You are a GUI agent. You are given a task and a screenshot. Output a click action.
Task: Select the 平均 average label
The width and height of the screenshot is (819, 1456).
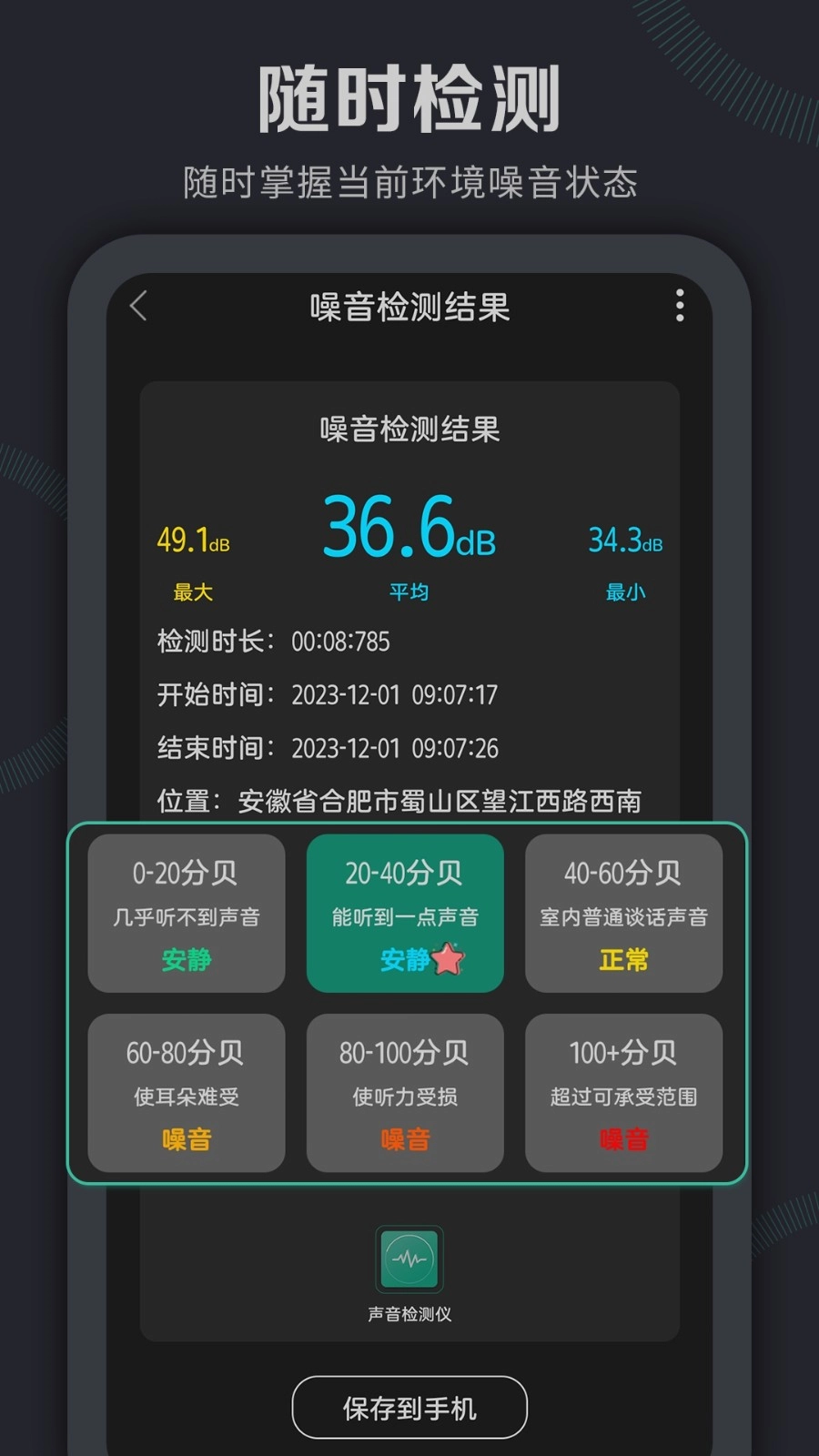[x=409, y=591]
